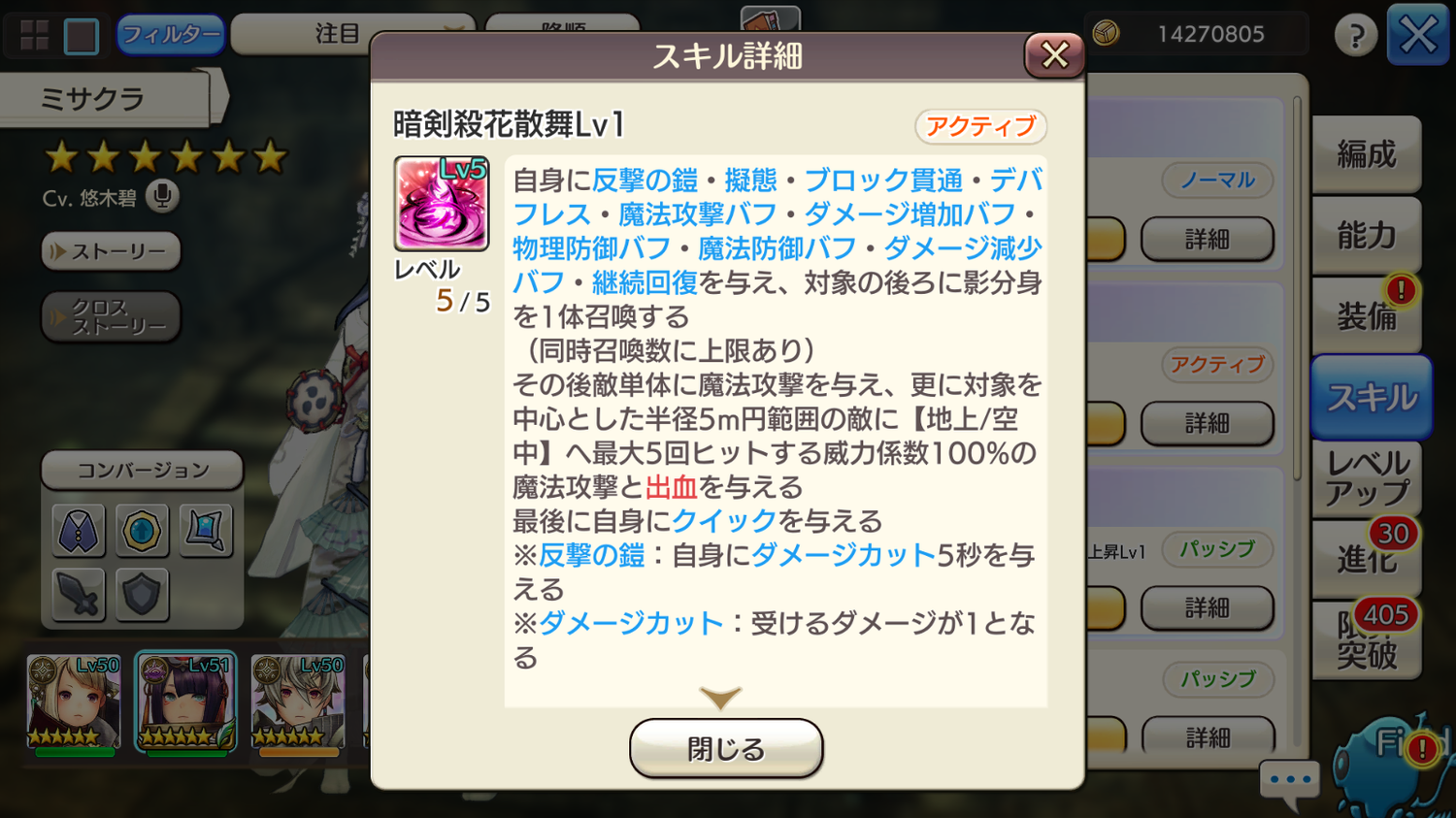Open the 反撃の鎧 keyword link
Viewport: 1456px width, 818px height.
(x=645, y=180)
